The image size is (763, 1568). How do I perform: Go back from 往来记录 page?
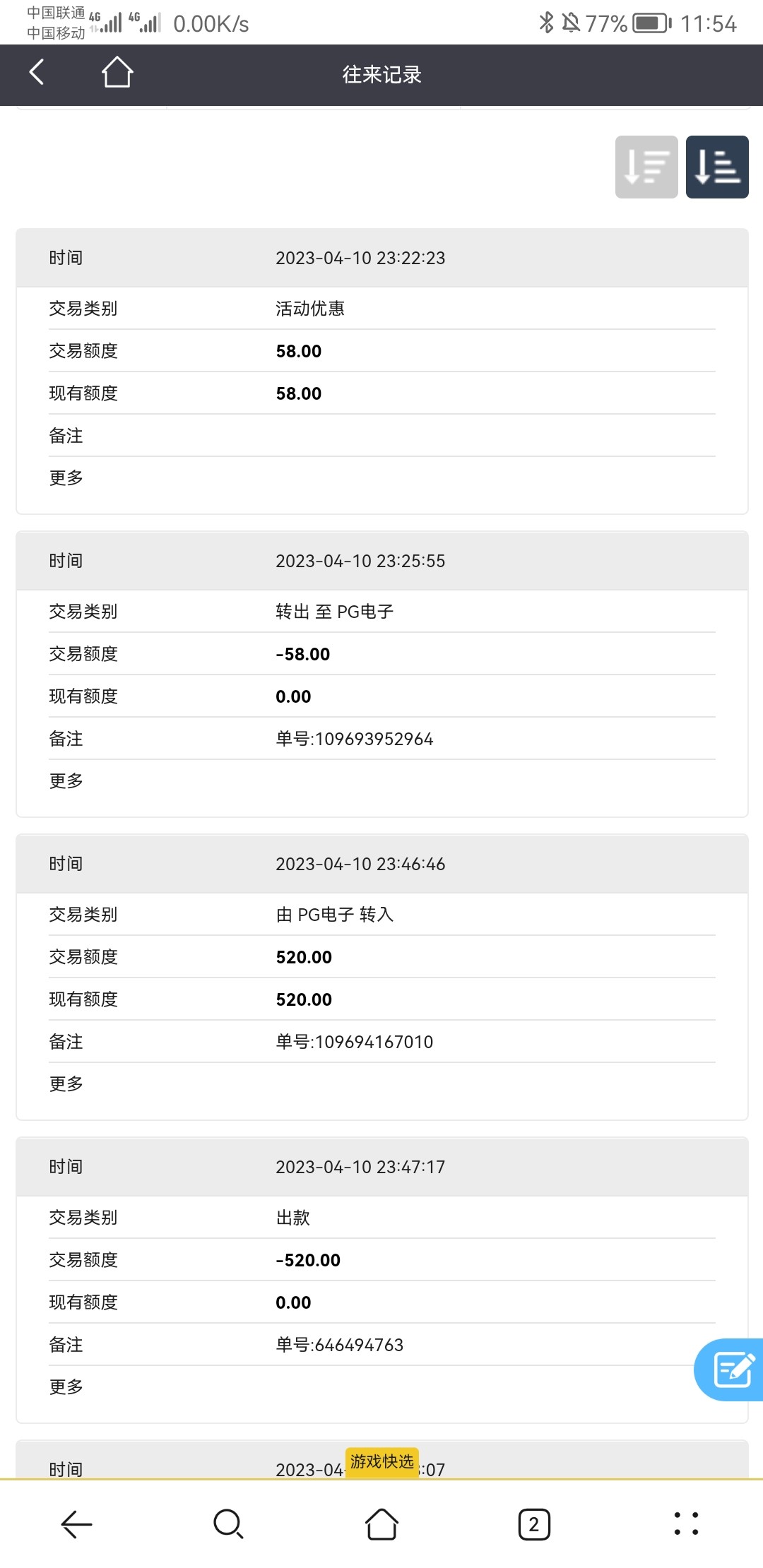[37, 73]
